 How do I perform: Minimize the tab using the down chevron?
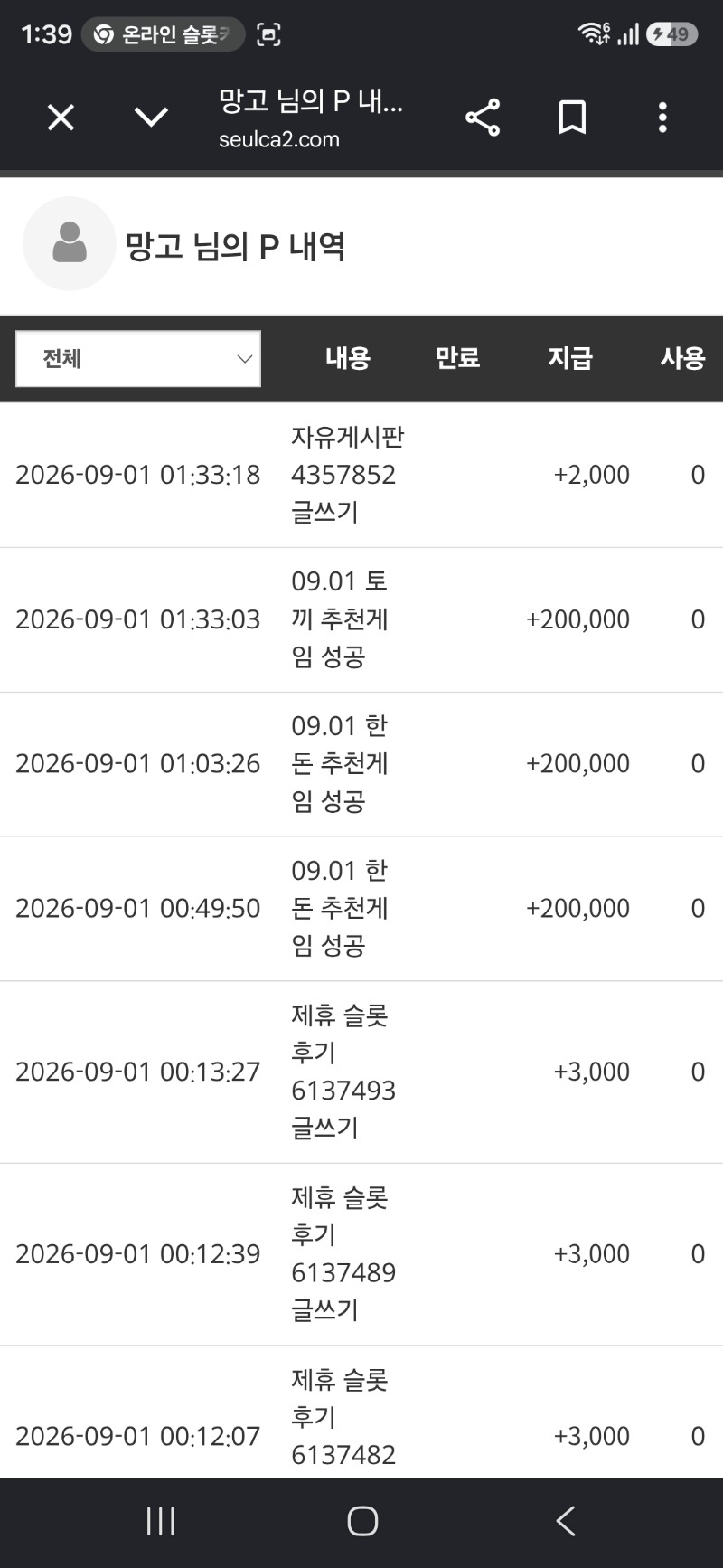151,118
